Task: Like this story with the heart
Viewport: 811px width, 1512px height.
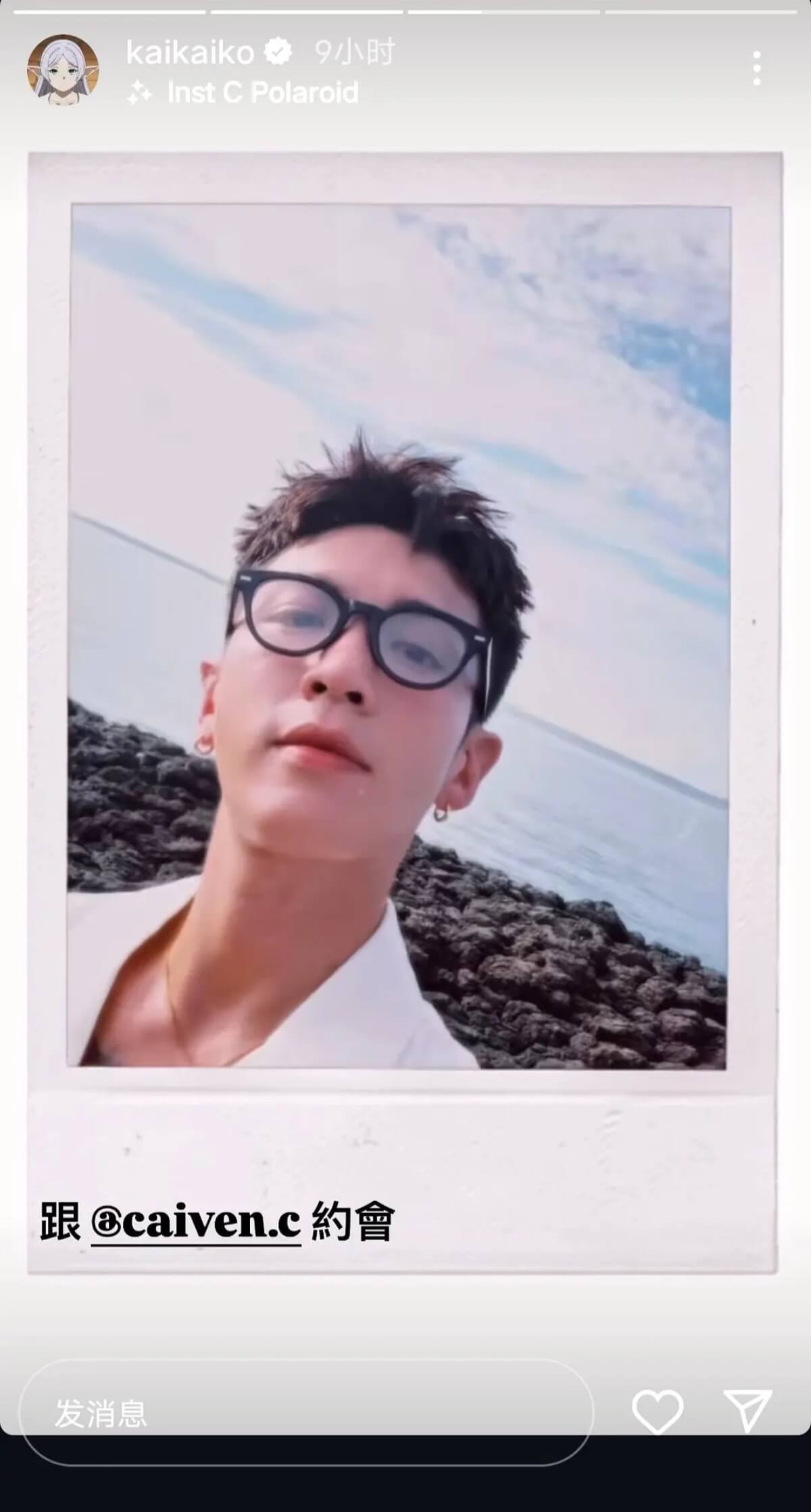Action: tap(657, 1411)
